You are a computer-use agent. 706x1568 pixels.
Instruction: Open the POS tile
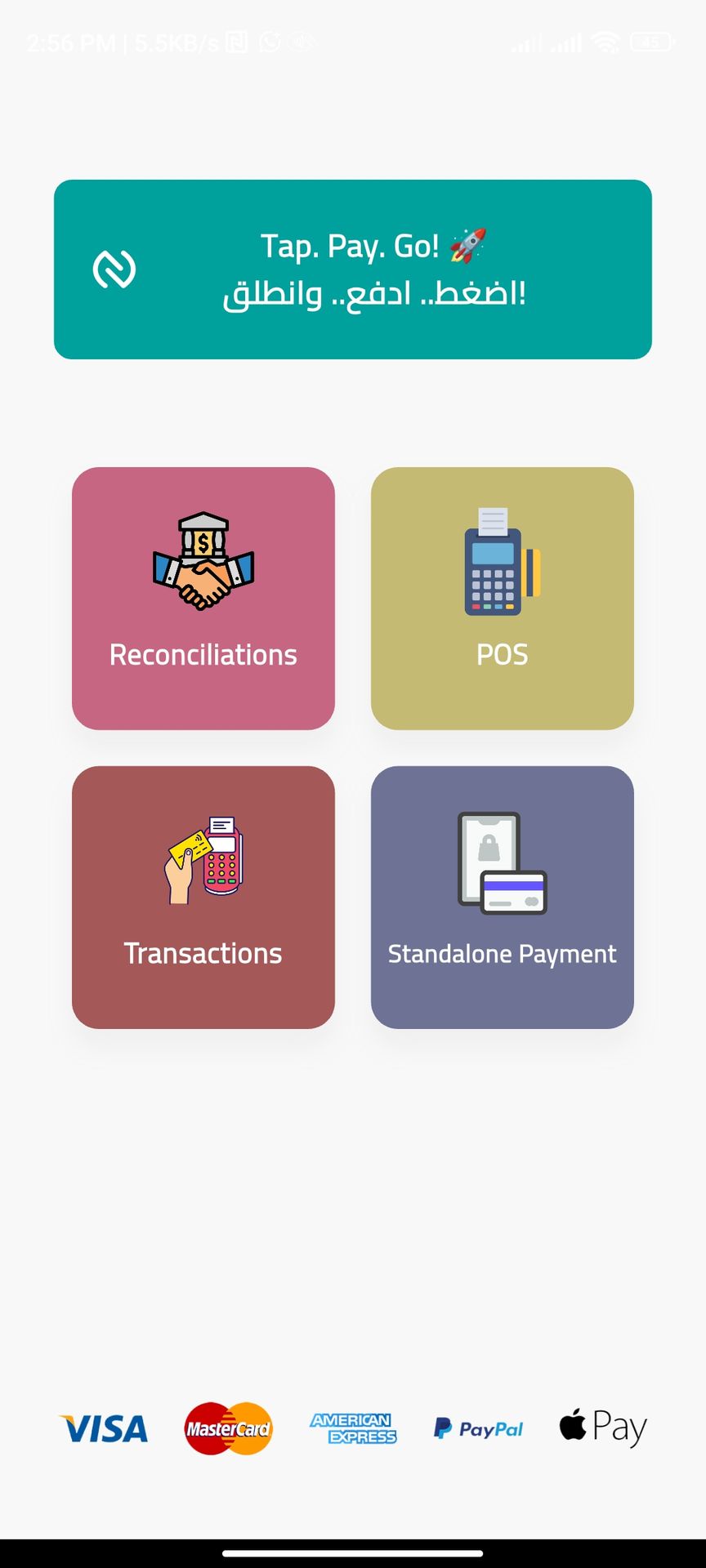coord(503,599)
